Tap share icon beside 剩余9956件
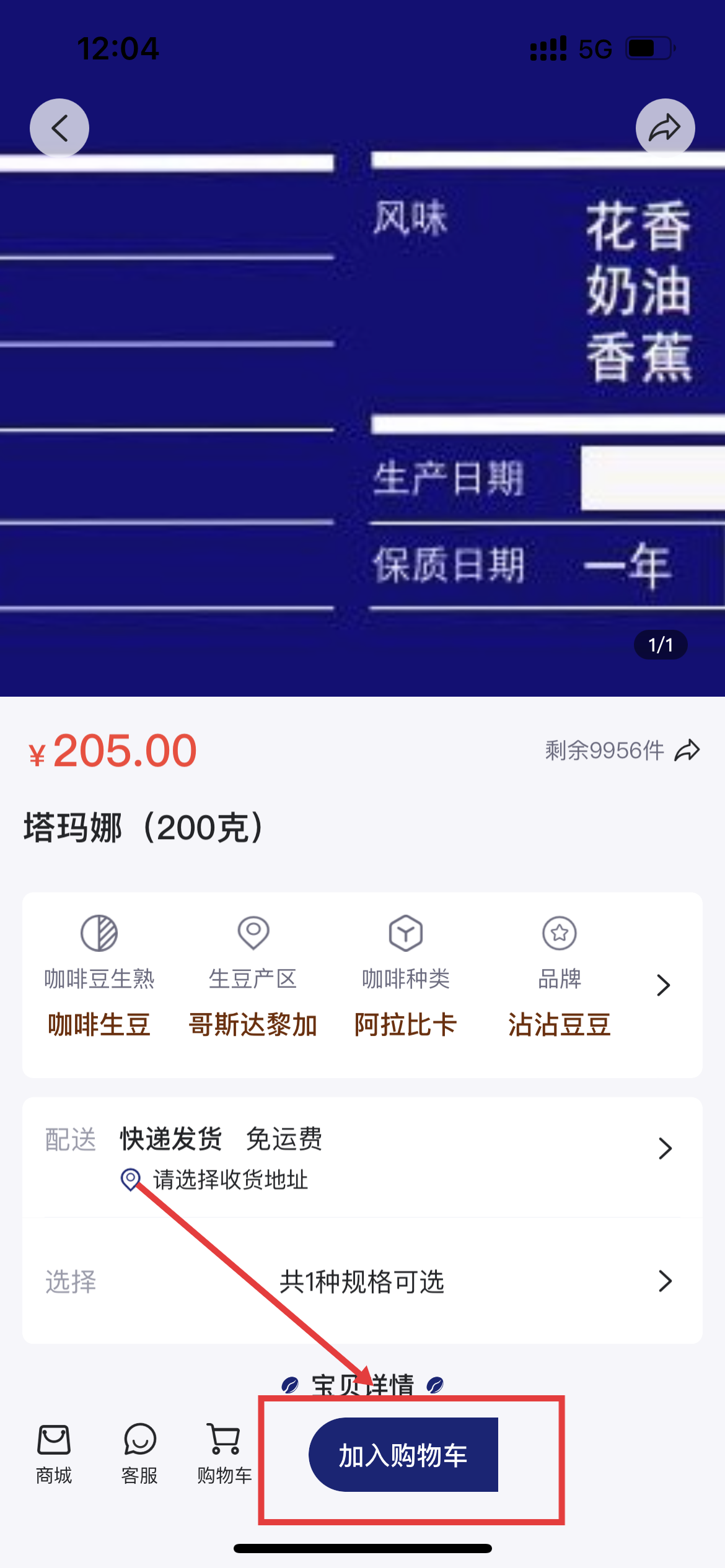725x1568 pixels. 687,751
